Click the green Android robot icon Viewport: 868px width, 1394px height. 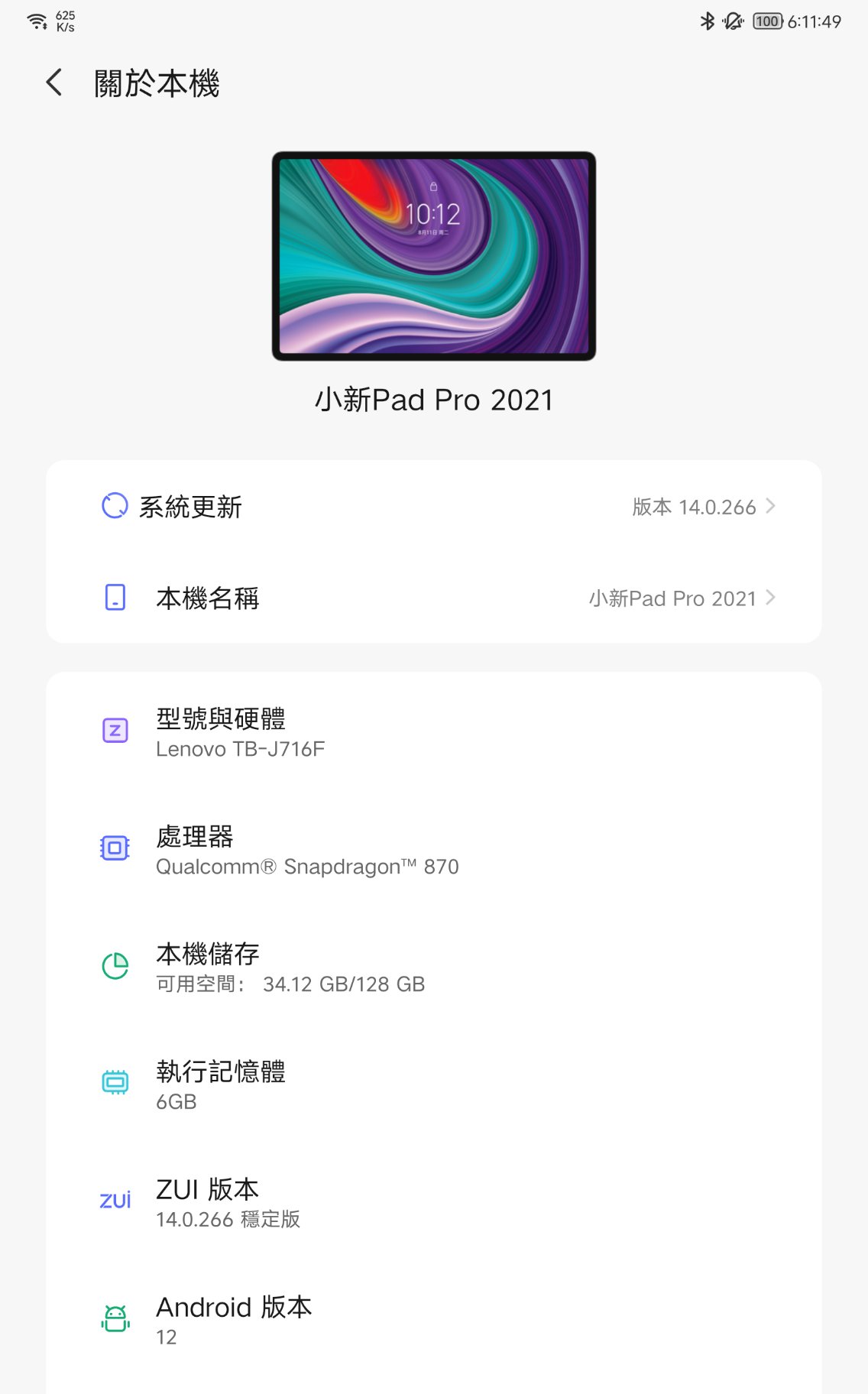(x=114, y=1318)
